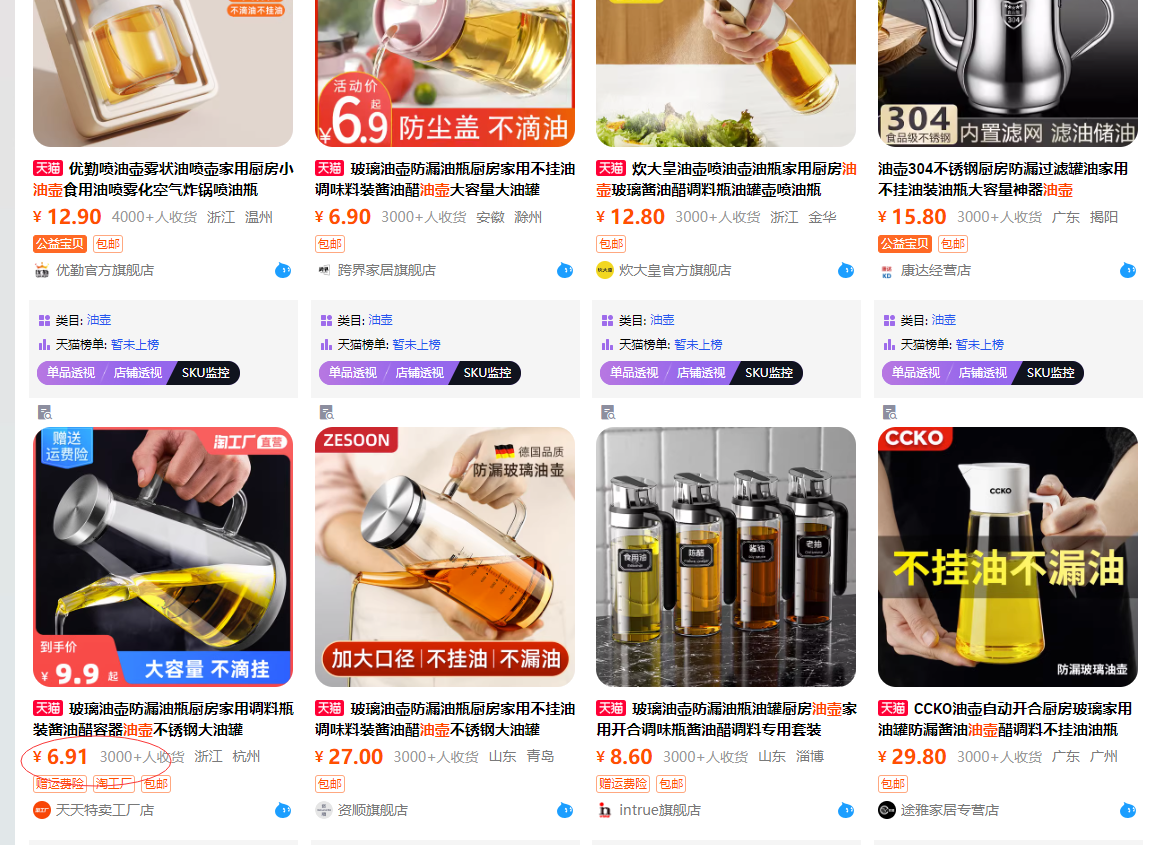Open the 天天特卖工厂店 shop page
Viewport: 1155px width, 845px height.
coord(105,810)
